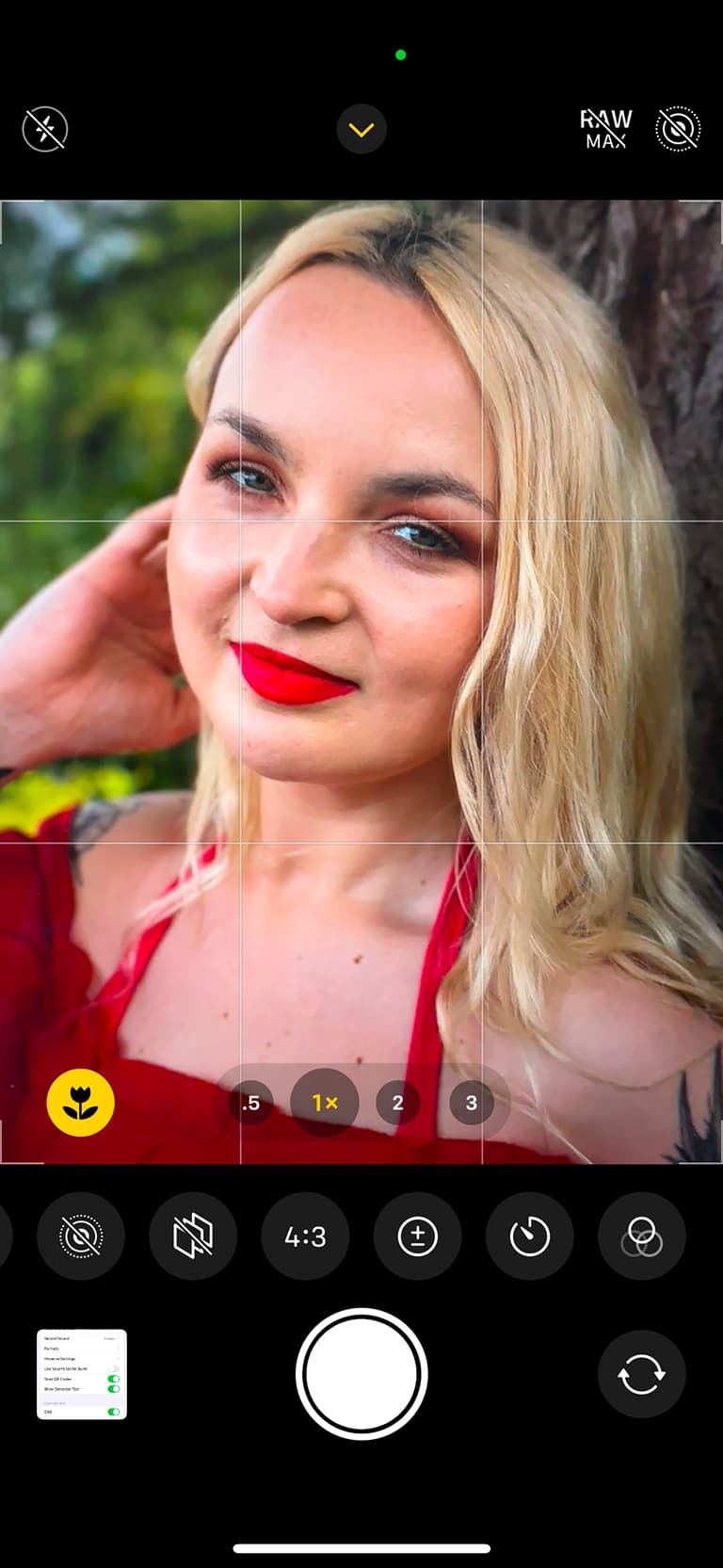Enable RAW MAX capture
Viewport: 723px width, 1568px height.
click(x=605, y=129)
